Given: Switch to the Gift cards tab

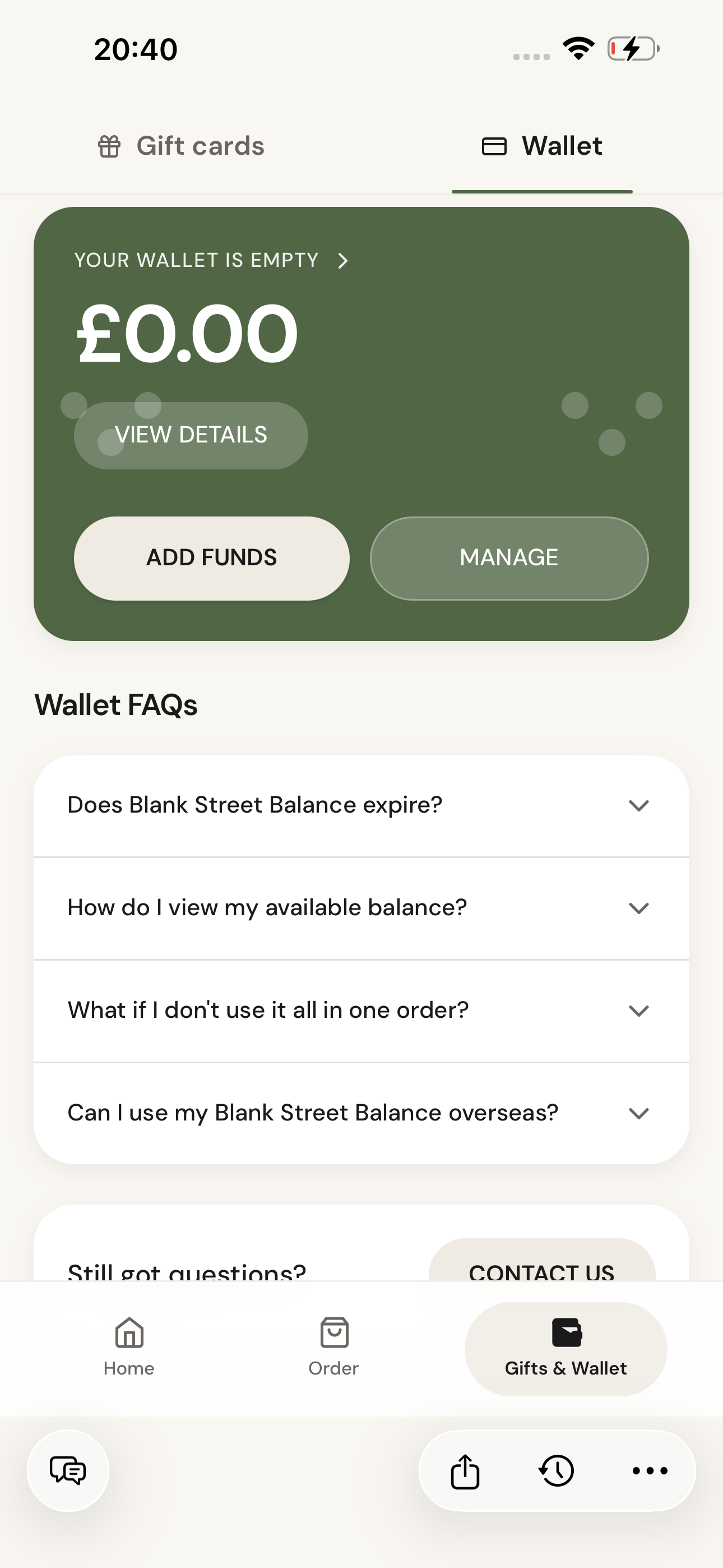Looking at the screenshot, I should pyautogui.click(x=182, y=145).
